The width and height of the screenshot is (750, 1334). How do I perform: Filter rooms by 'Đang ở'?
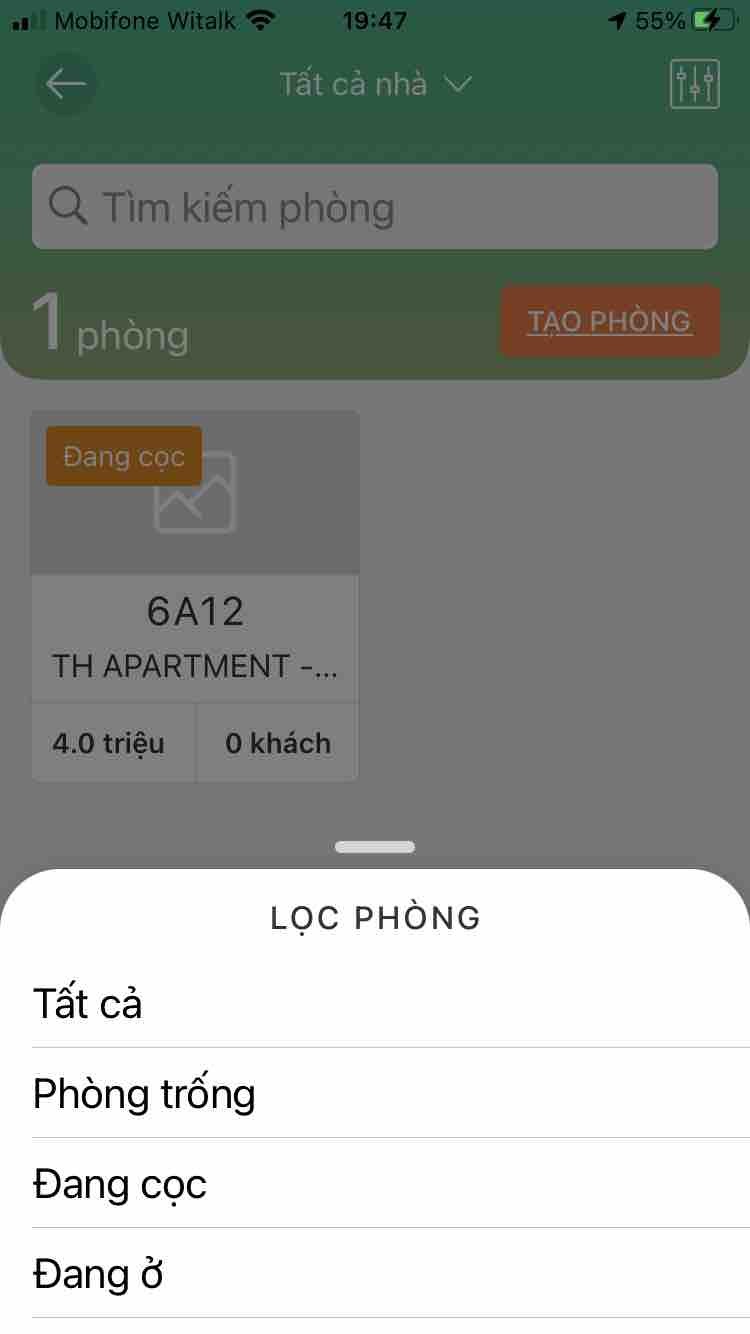click(x=98, y=1274)
